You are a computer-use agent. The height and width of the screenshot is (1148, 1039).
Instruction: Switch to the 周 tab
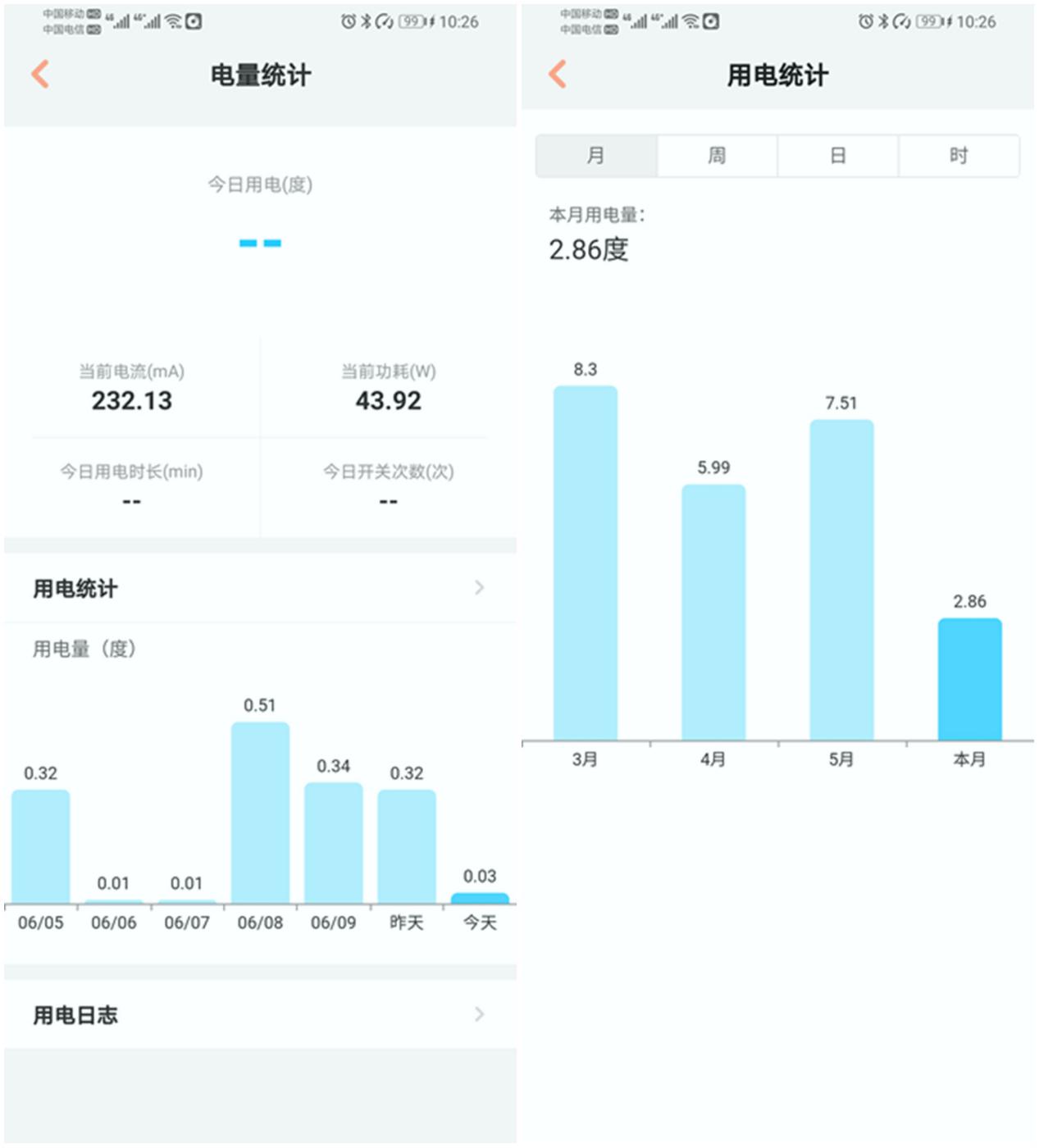[x=716, y=155]
